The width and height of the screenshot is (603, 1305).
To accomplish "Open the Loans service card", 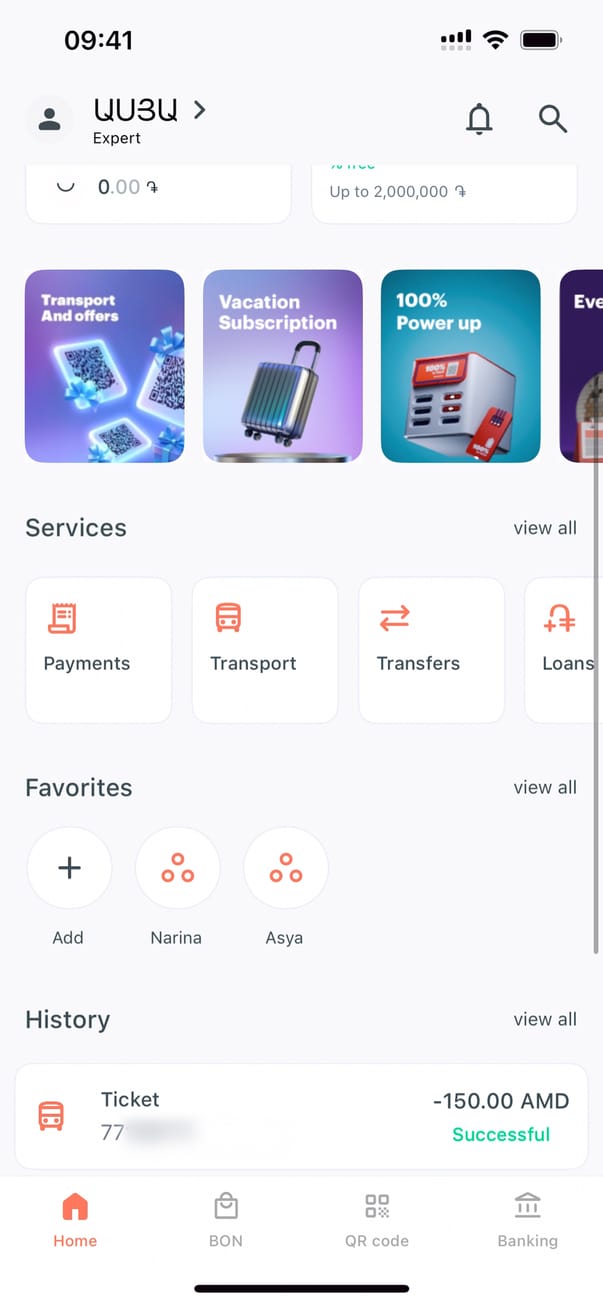I will 565,649.
